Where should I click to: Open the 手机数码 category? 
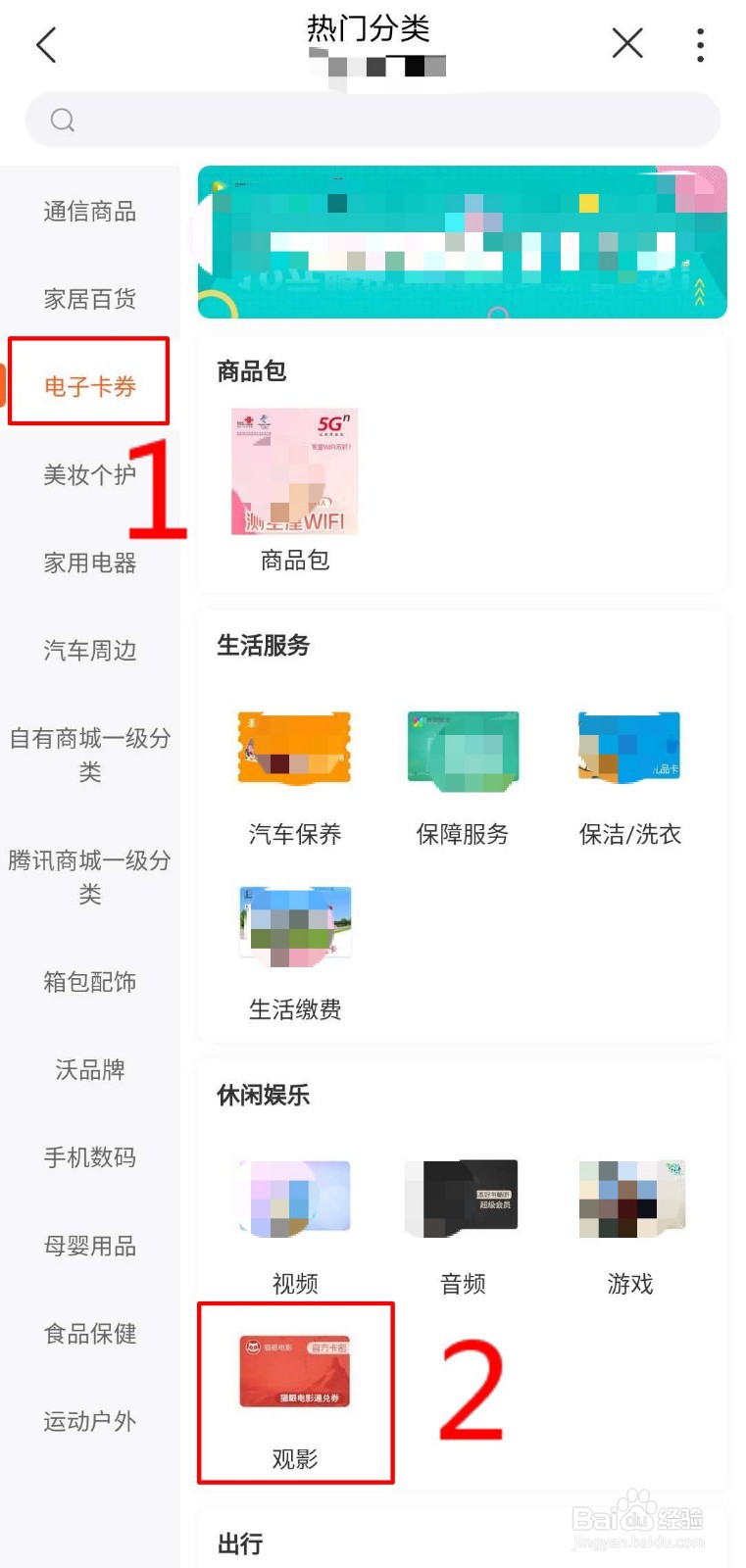(x=89, y=1157)
